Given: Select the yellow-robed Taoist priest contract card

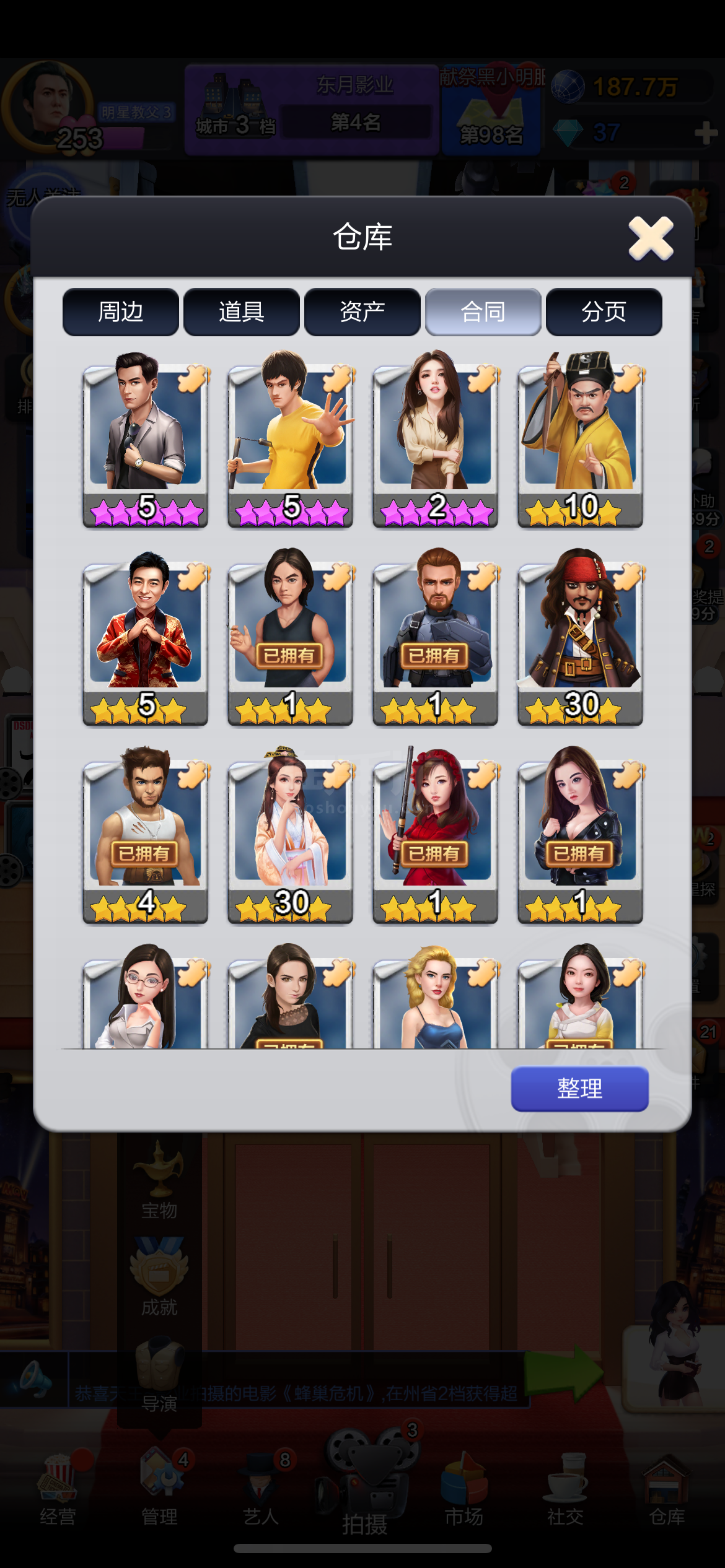Looking at the screenshot, I should pos(580,440).
